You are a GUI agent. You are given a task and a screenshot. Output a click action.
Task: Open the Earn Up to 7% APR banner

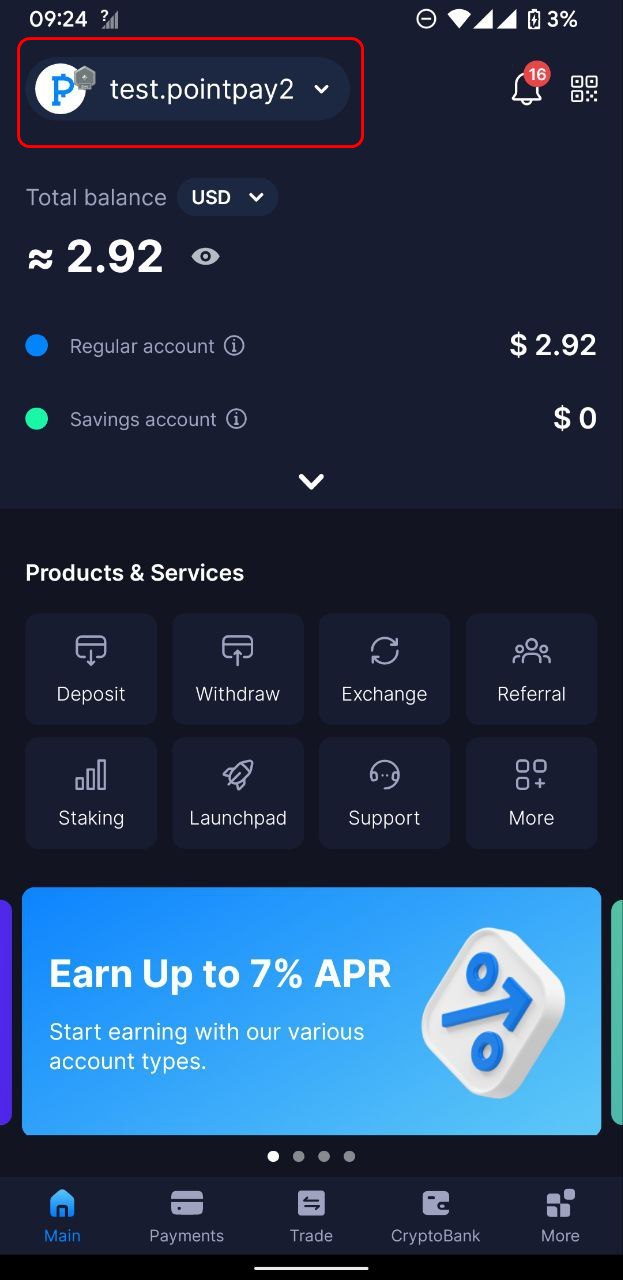point(311,1011)
